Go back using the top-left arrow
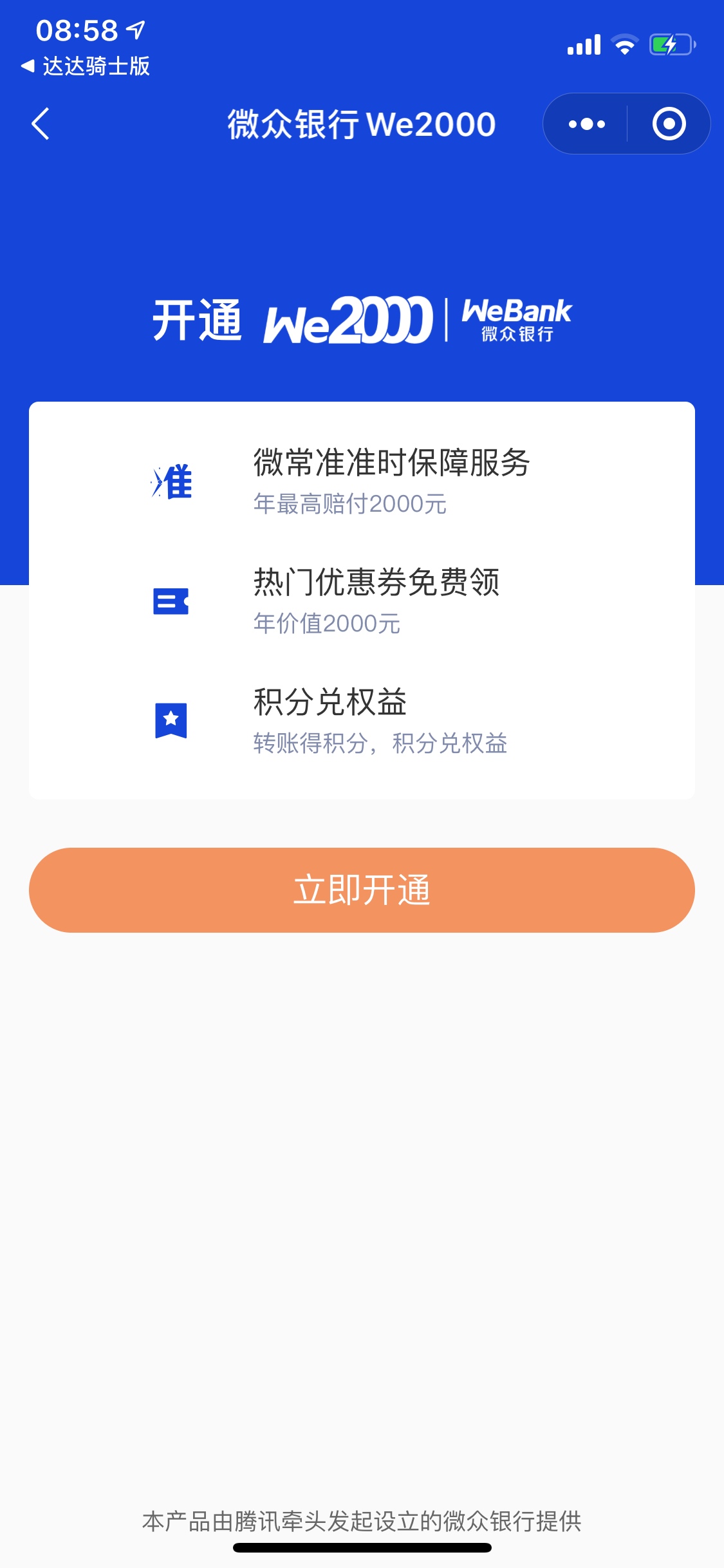This screenshot has height=1568, width=724. pos(41,124)
